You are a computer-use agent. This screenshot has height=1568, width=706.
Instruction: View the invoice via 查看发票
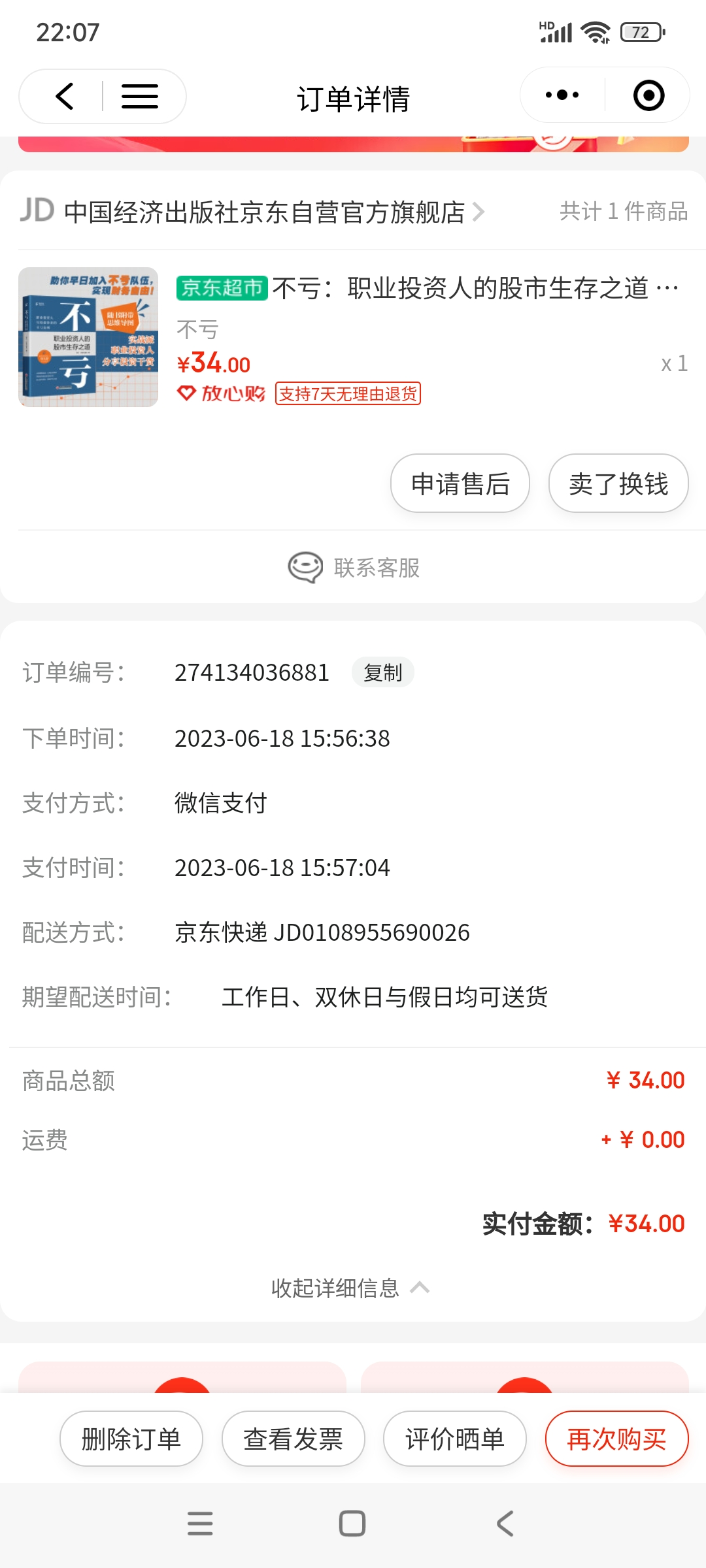(x=294, y=1439)
